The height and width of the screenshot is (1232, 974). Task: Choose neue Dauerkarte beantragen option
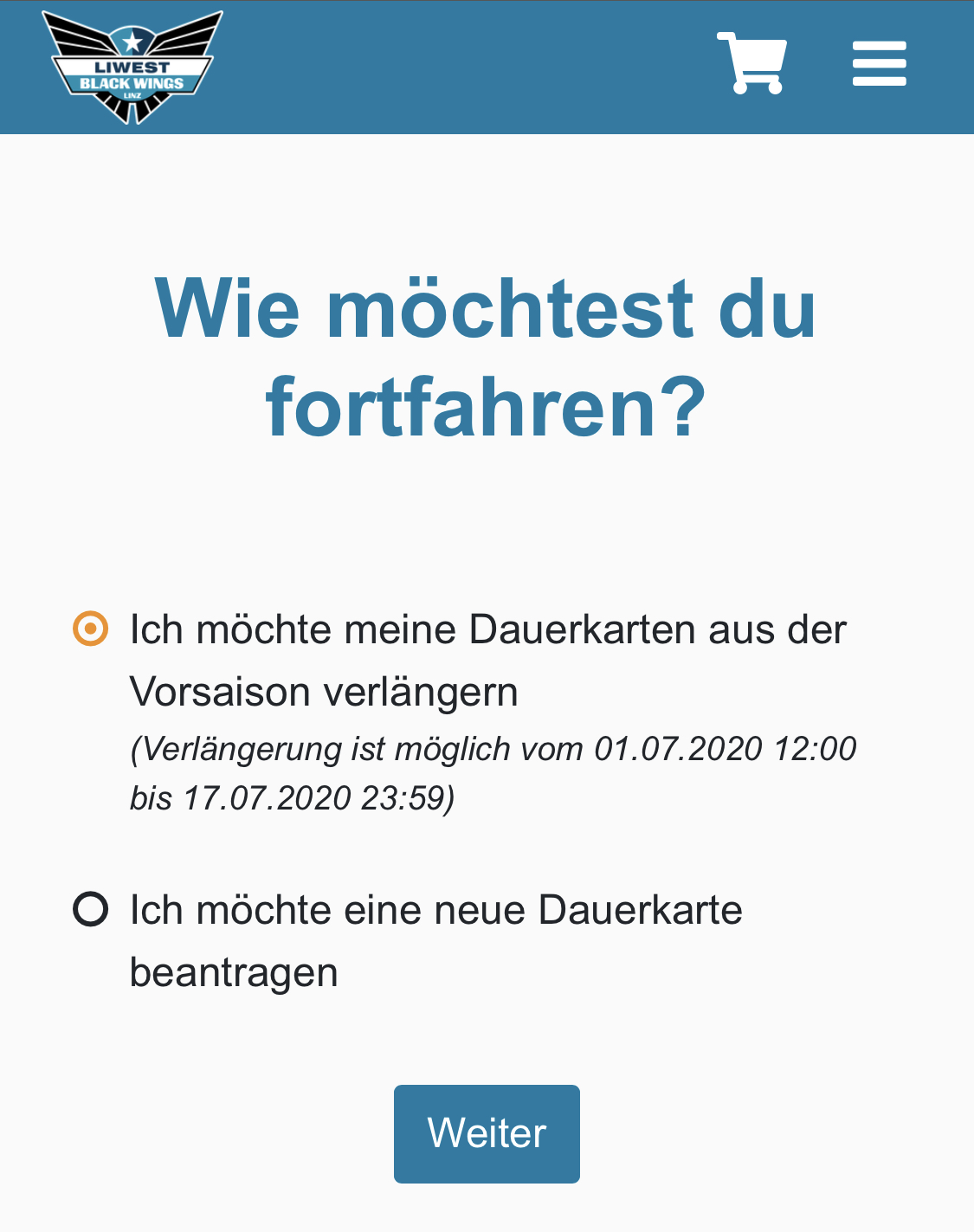[x=91, y=910]
